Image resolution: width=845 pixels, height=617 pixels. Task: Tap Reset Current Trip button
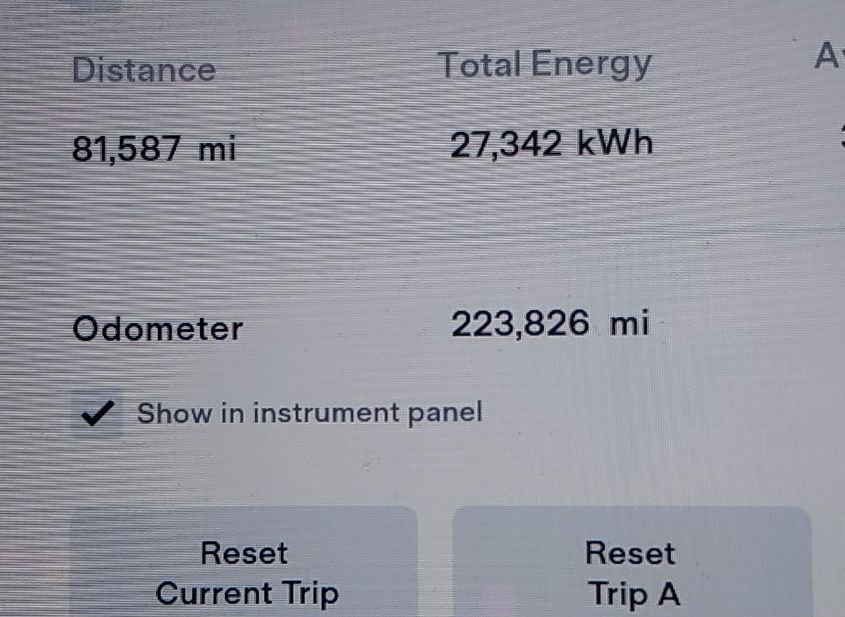pyautogui.click(x=245, y=572)
